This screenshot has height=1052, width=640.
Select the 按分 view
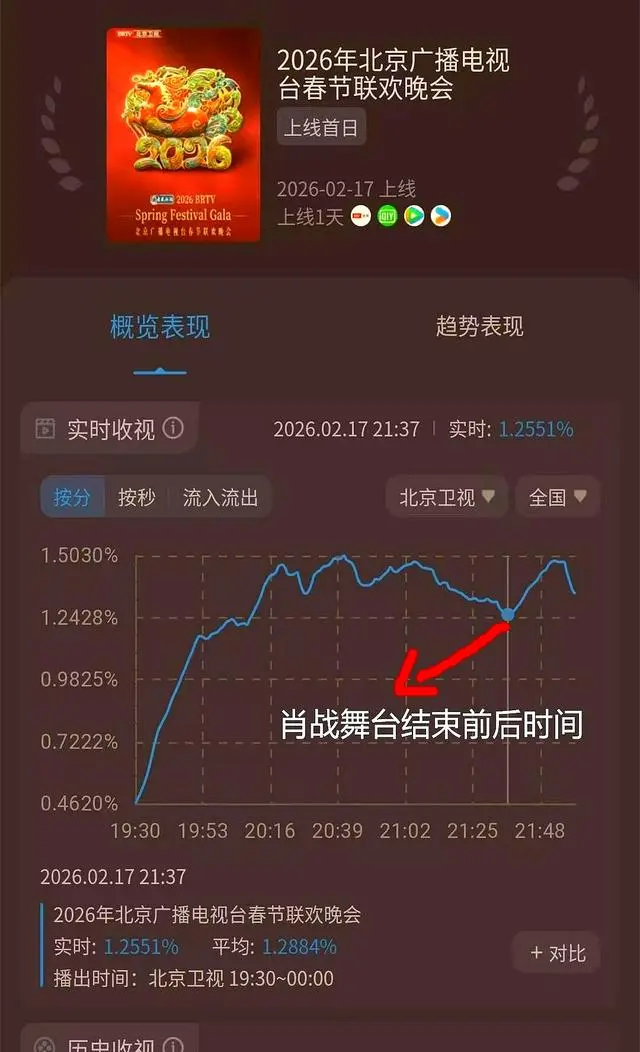point(73,497)
